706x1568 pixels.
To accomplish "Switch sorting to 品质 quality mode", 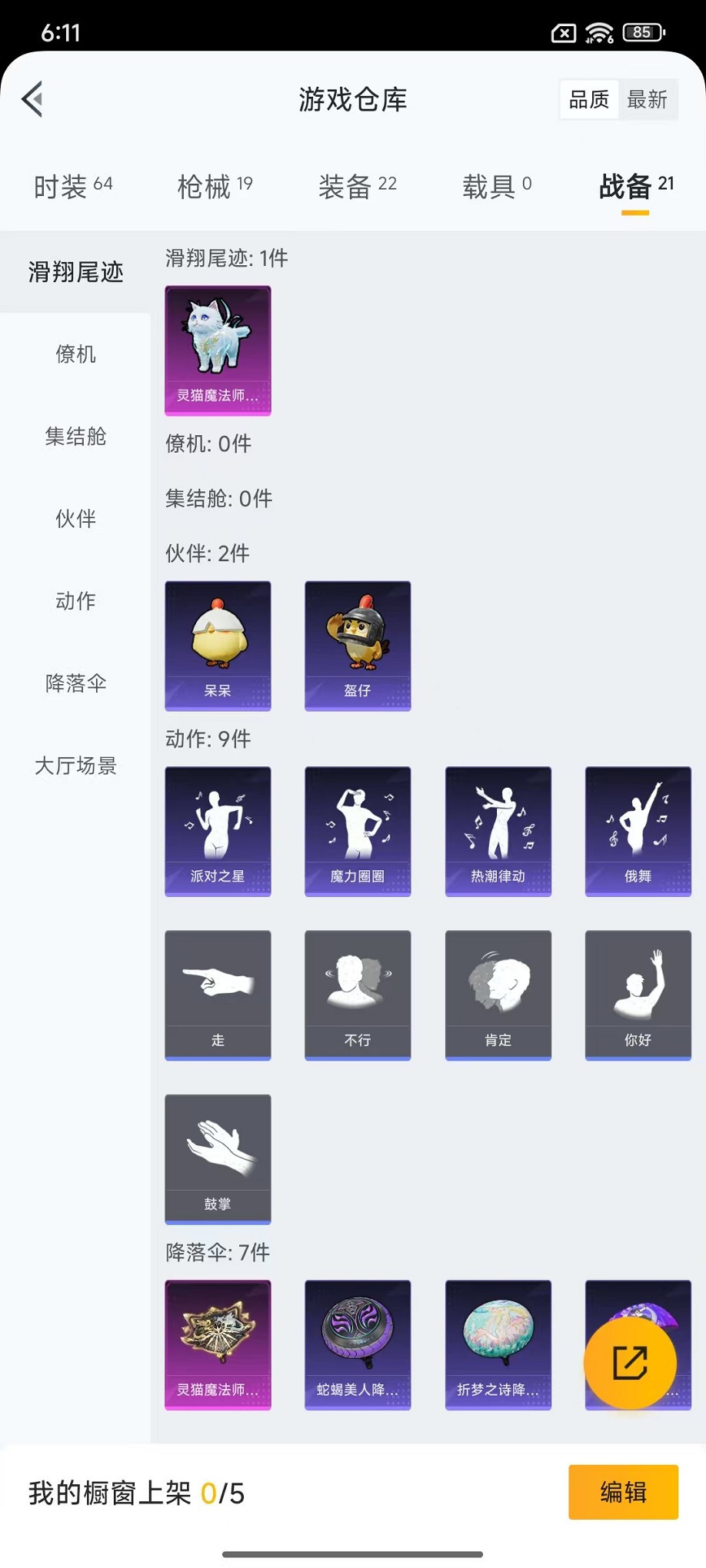I will [x=588, y=98].
